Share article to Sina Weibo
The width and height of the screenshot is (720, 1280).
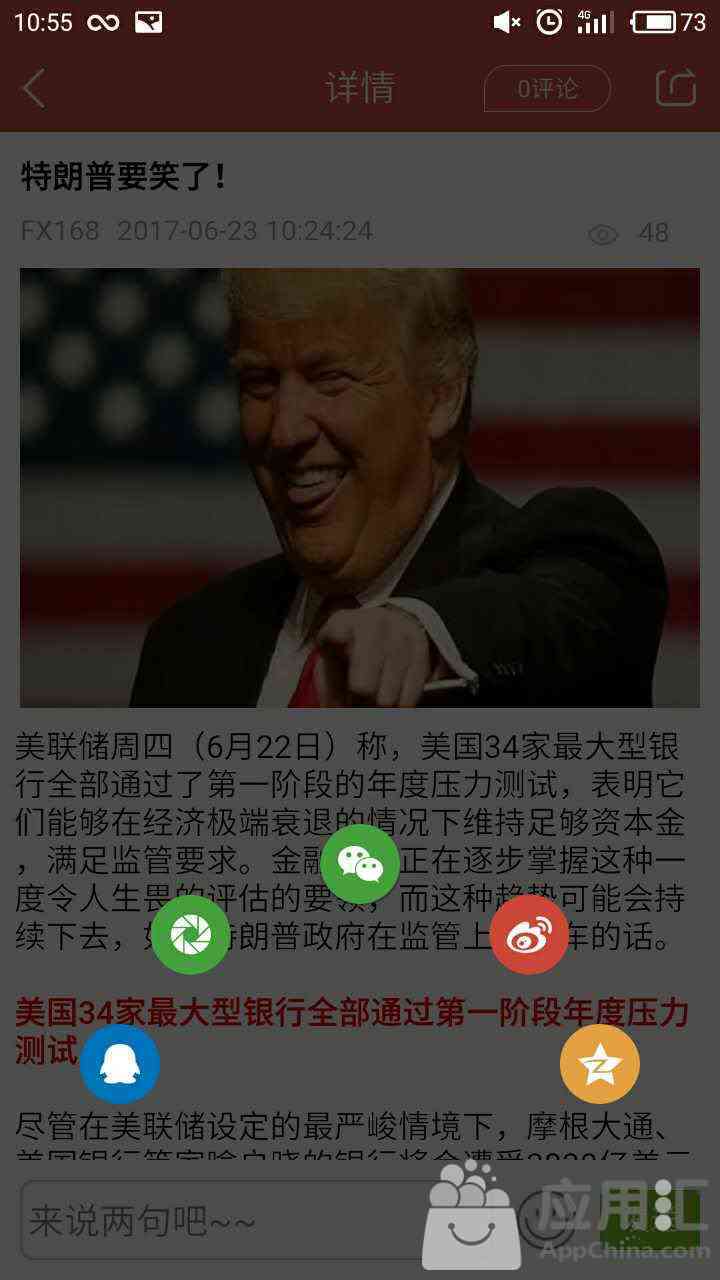pyautogui.click(x=529, y=934)
